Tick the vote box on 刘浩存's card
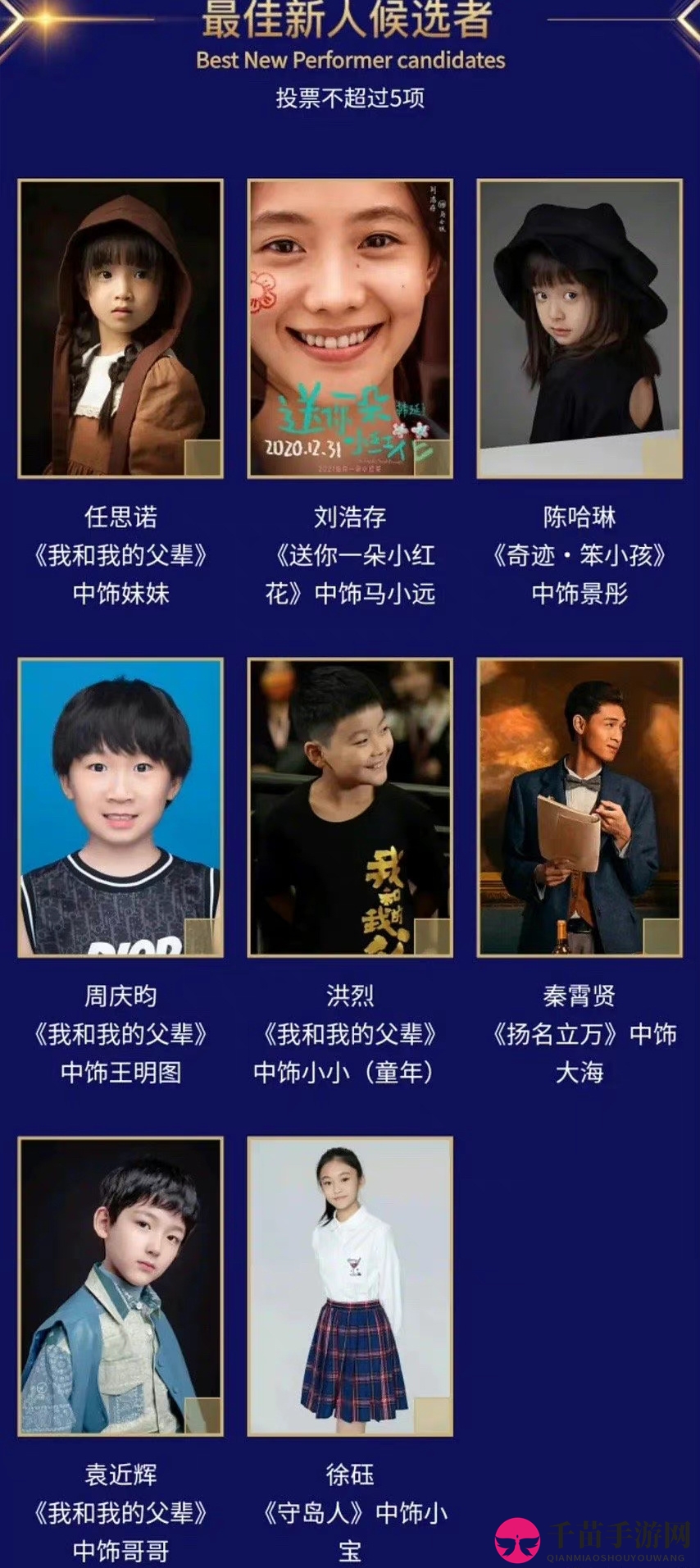Image resolution: width=700 pixels, height=1568 pixels. [432, 458]
